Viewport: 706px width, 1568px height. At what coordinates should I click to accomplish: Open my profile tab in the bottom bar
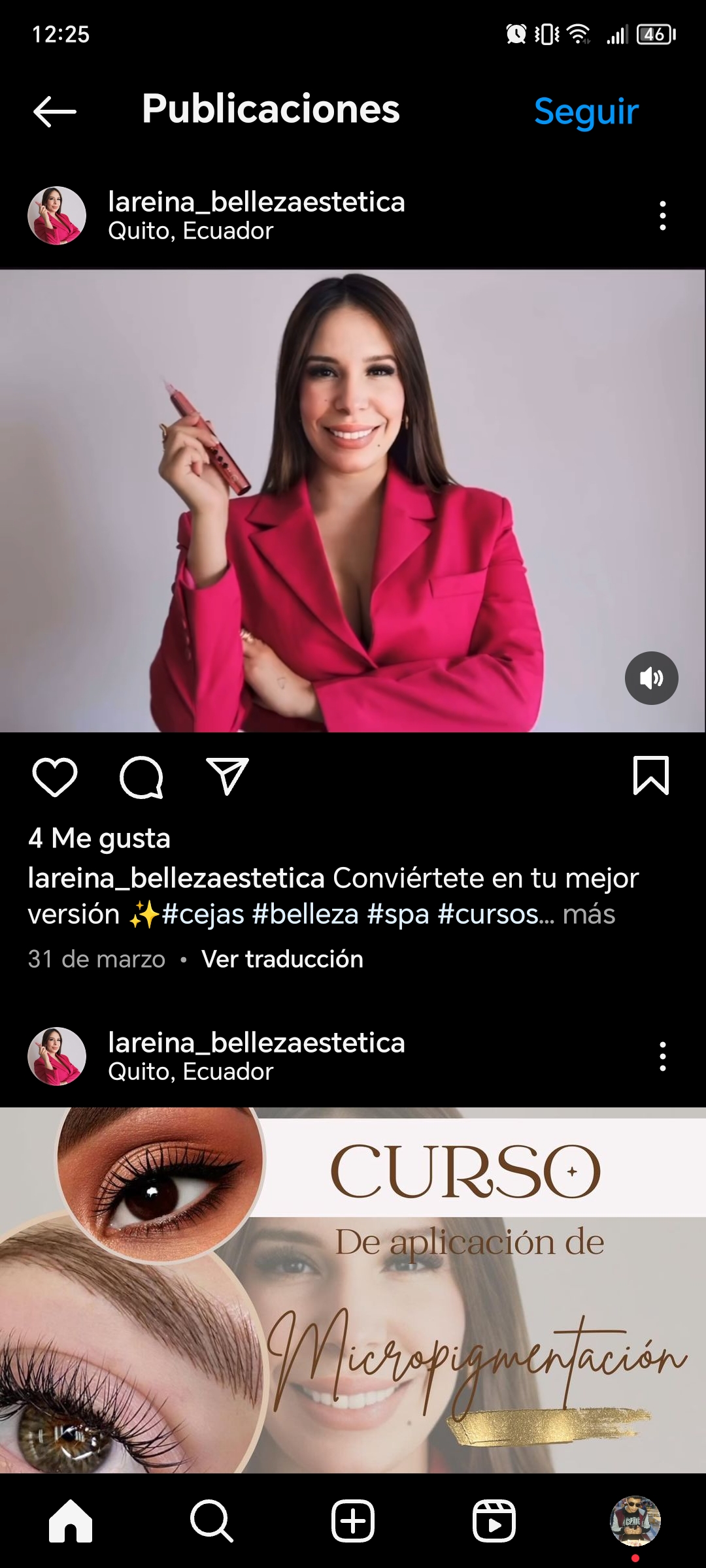[635, 1521]
